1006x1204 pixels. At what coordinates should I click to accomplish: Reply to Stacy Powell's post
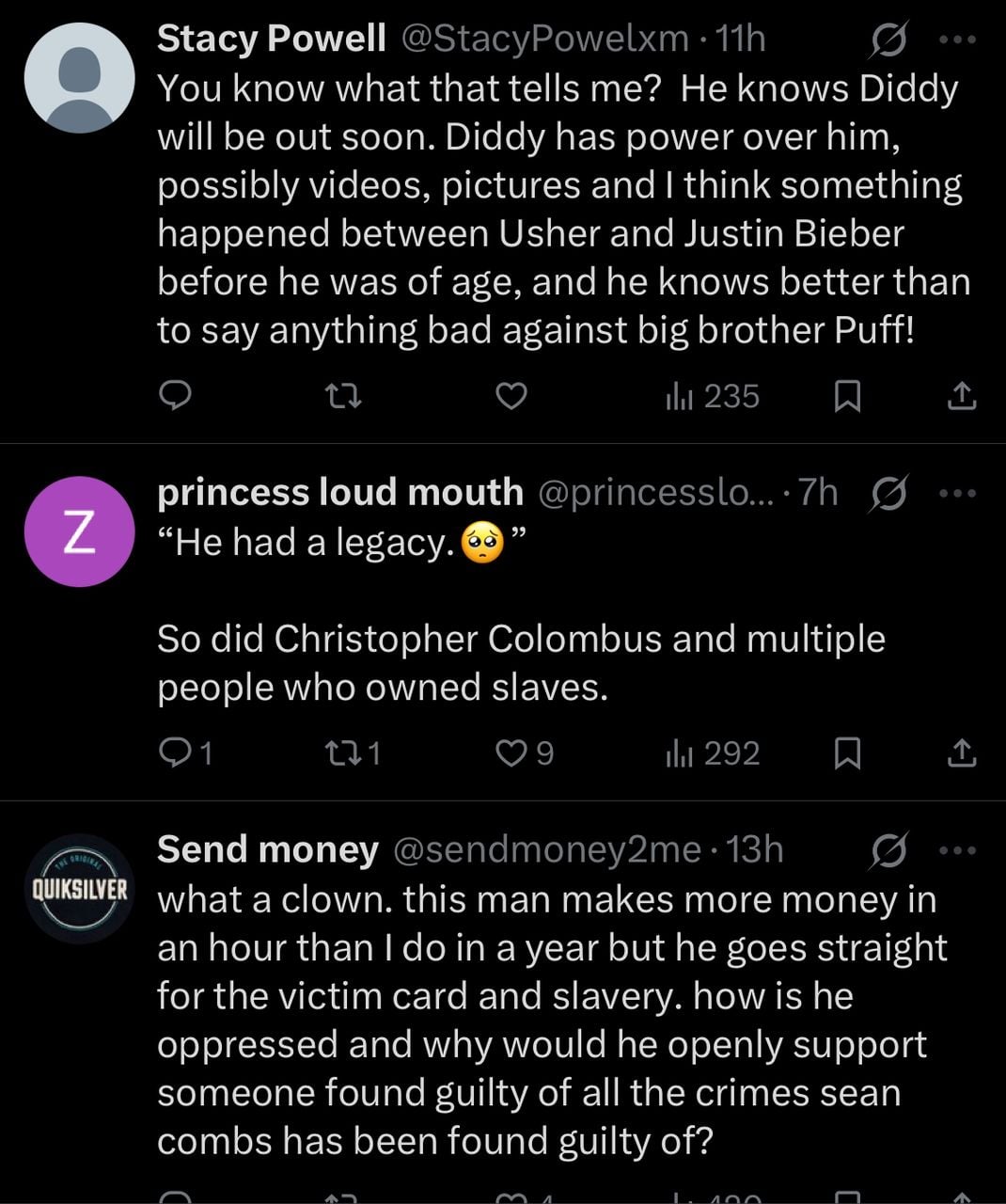click(175, 397)
